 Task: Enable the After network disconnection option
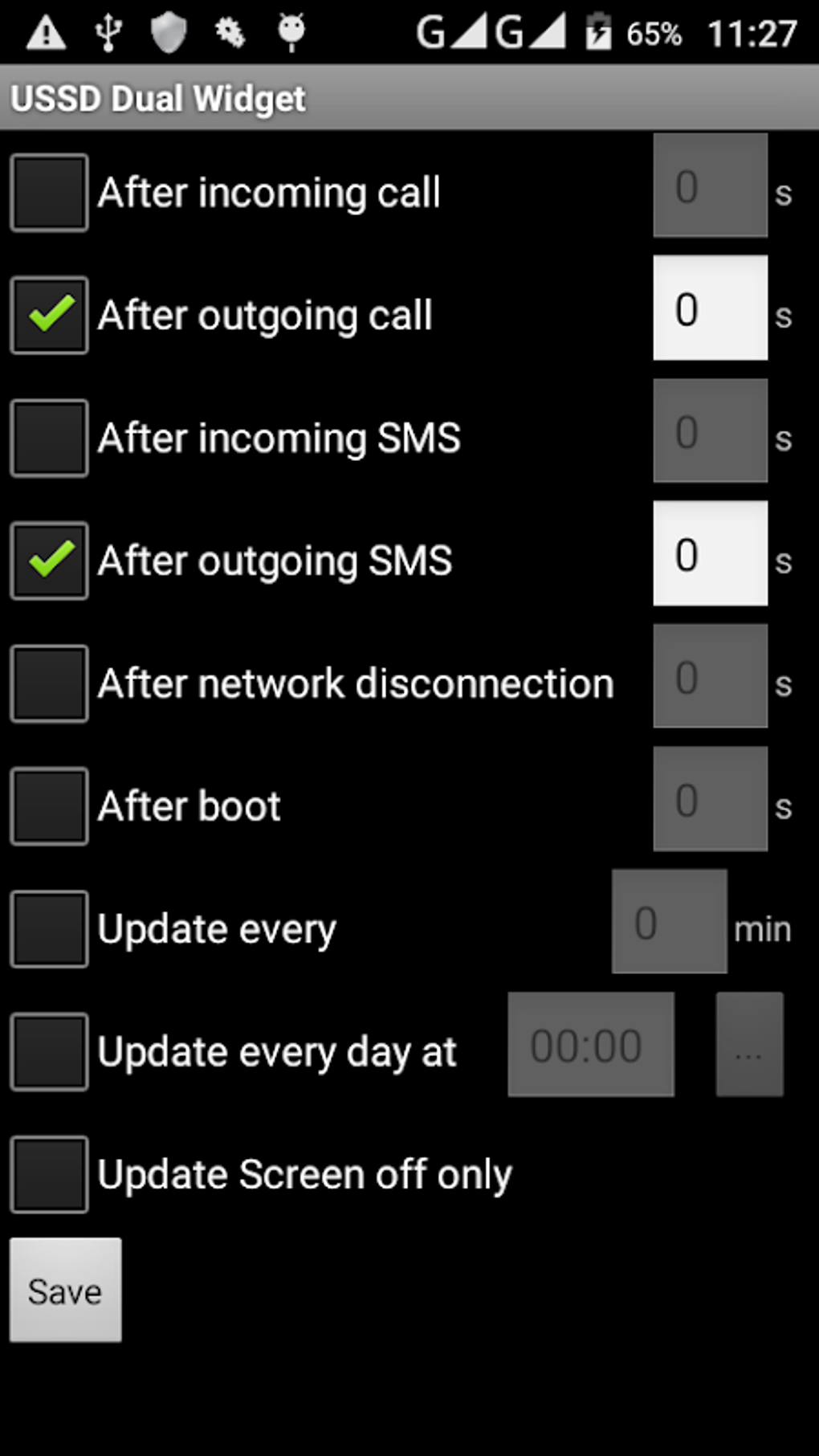point(48,683)
